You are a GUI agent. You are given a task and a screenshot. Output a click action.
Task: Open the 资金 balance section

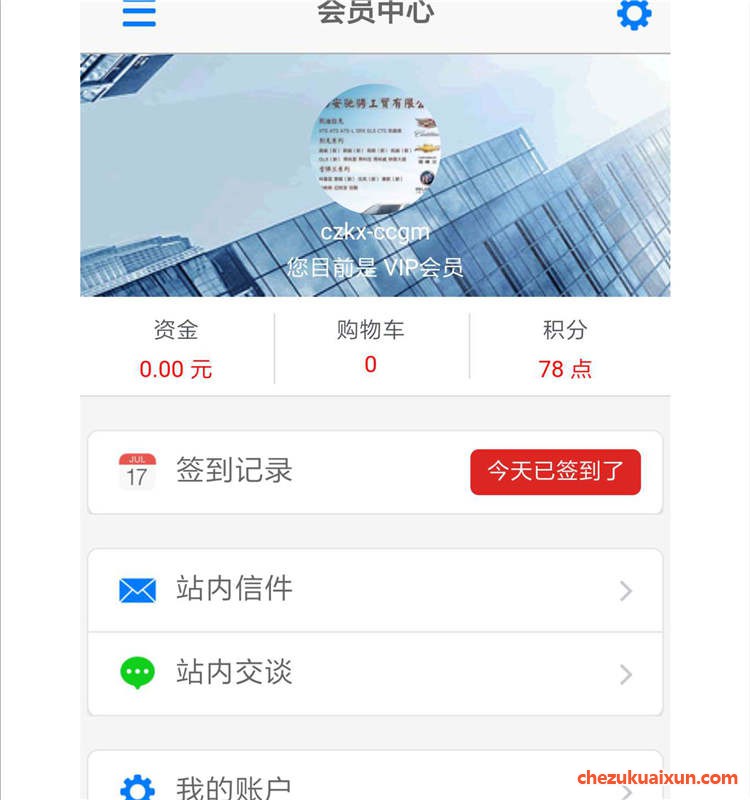(176, 349)
